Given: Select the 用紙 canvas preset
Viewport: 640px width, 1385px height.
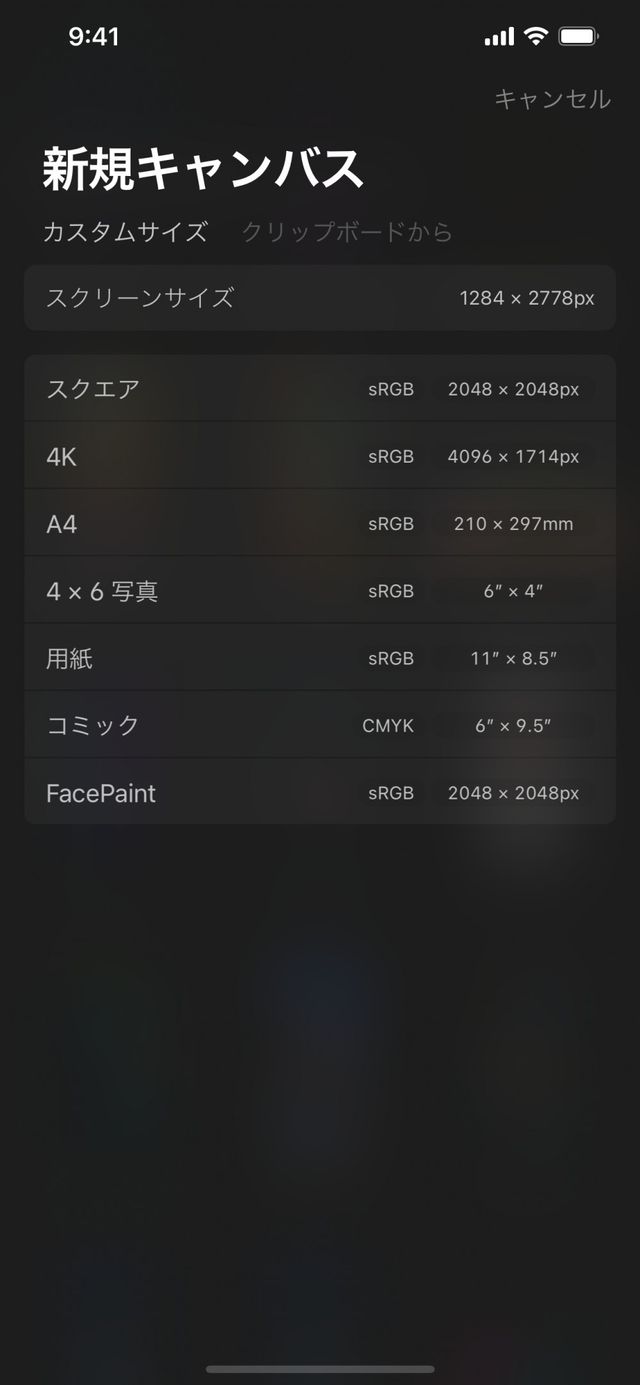Looking at the screenshot, I should tap(320, 658).
